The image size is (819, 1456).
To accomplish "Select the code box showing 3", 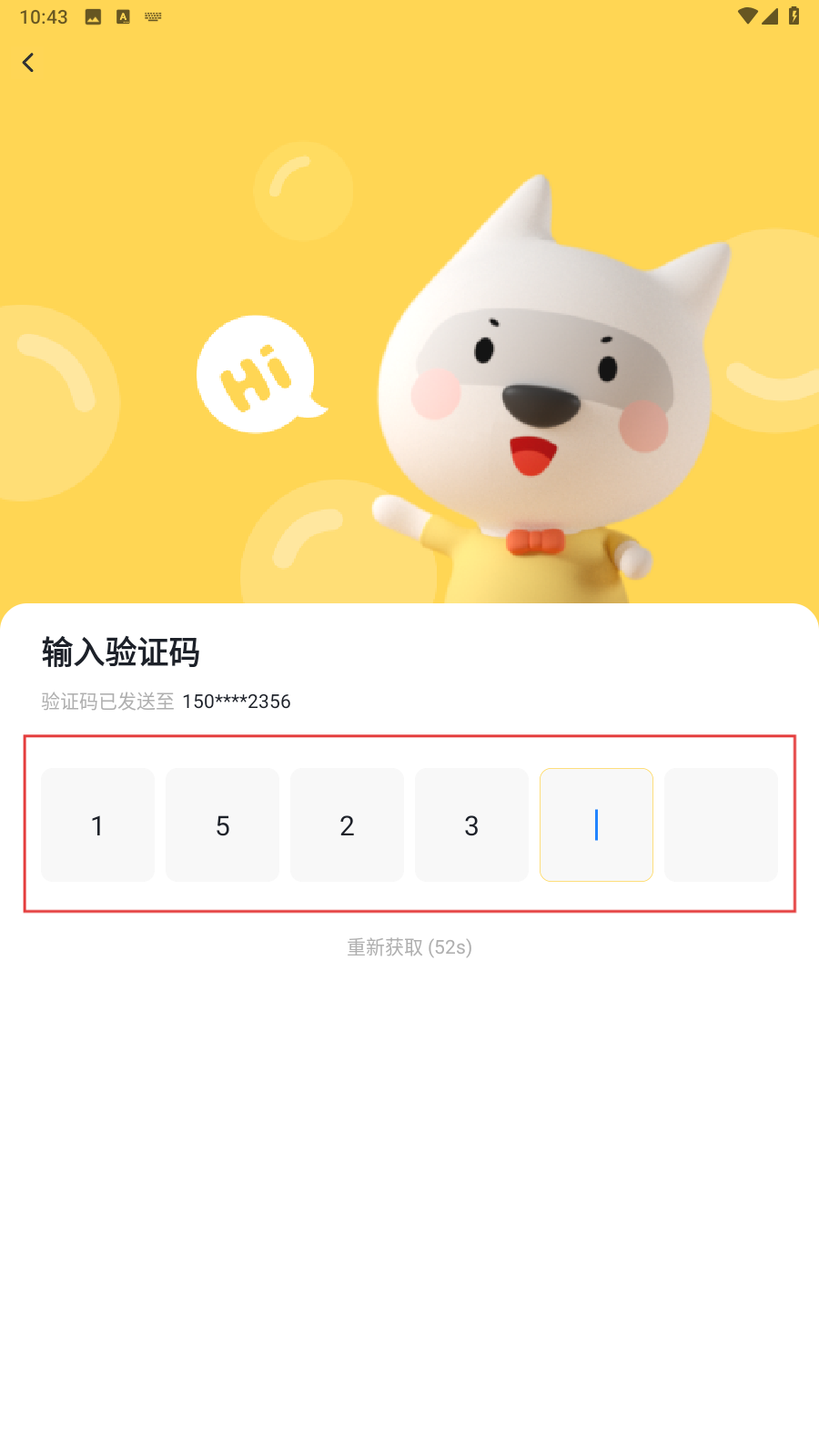I will [471, 824].
